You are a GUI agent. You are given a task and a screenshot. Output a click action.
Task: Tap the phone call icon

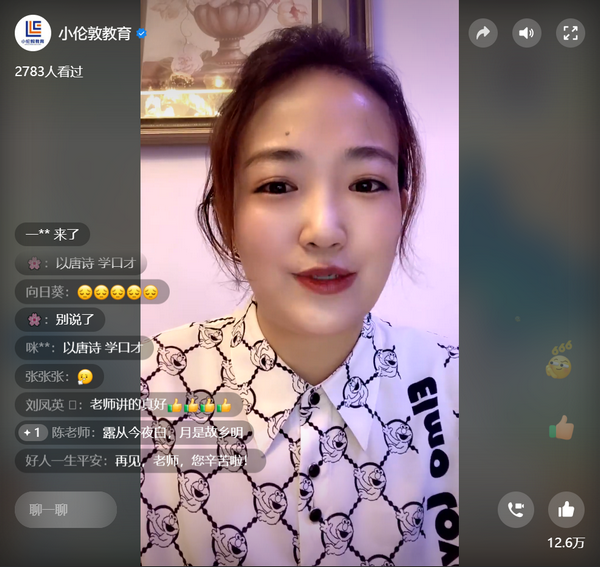click(516, 510)
